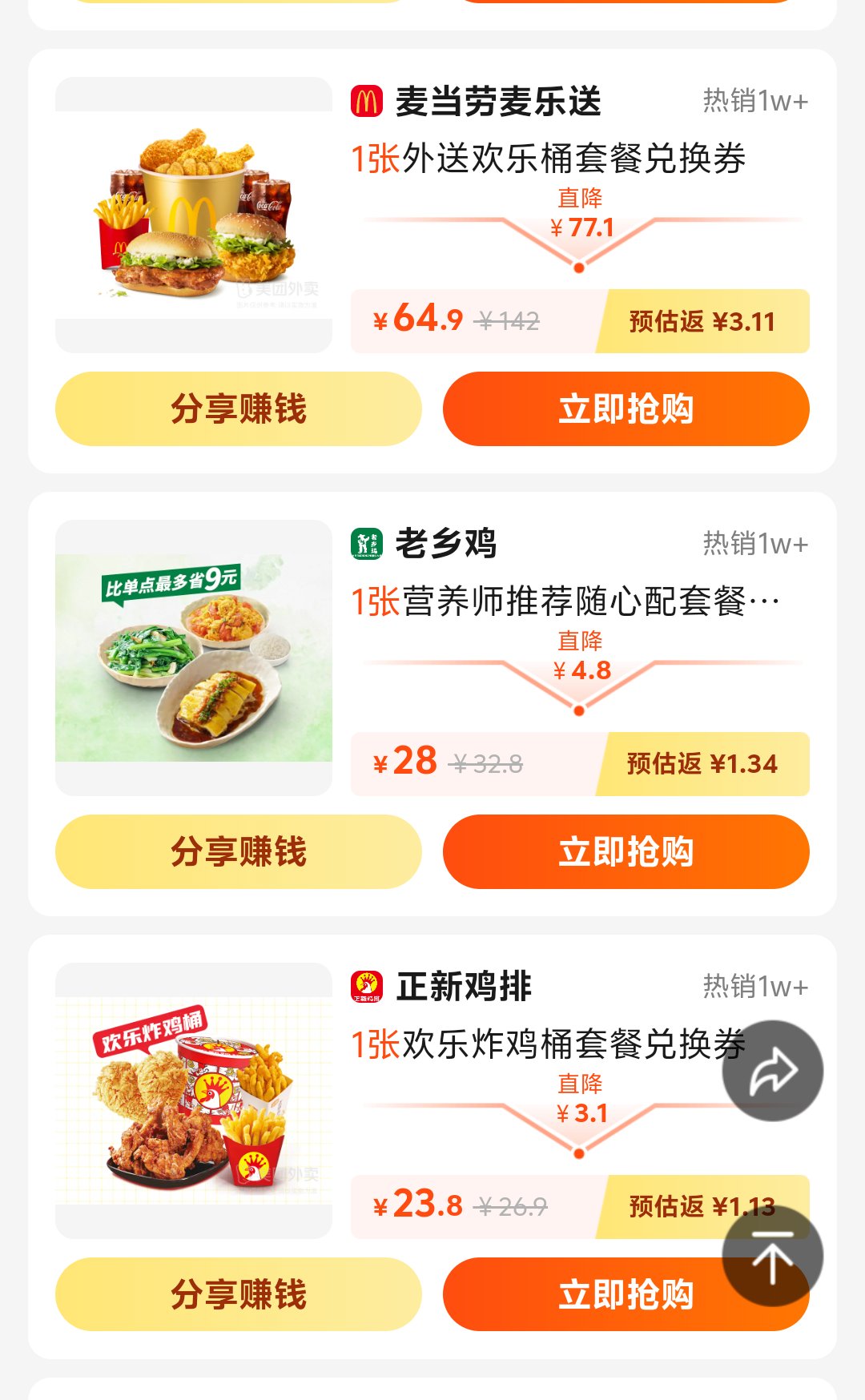865x1400 pixels.
Task: Click the 欢乐炸鸡桶 product thumbnail
Action: (192, 1113)
